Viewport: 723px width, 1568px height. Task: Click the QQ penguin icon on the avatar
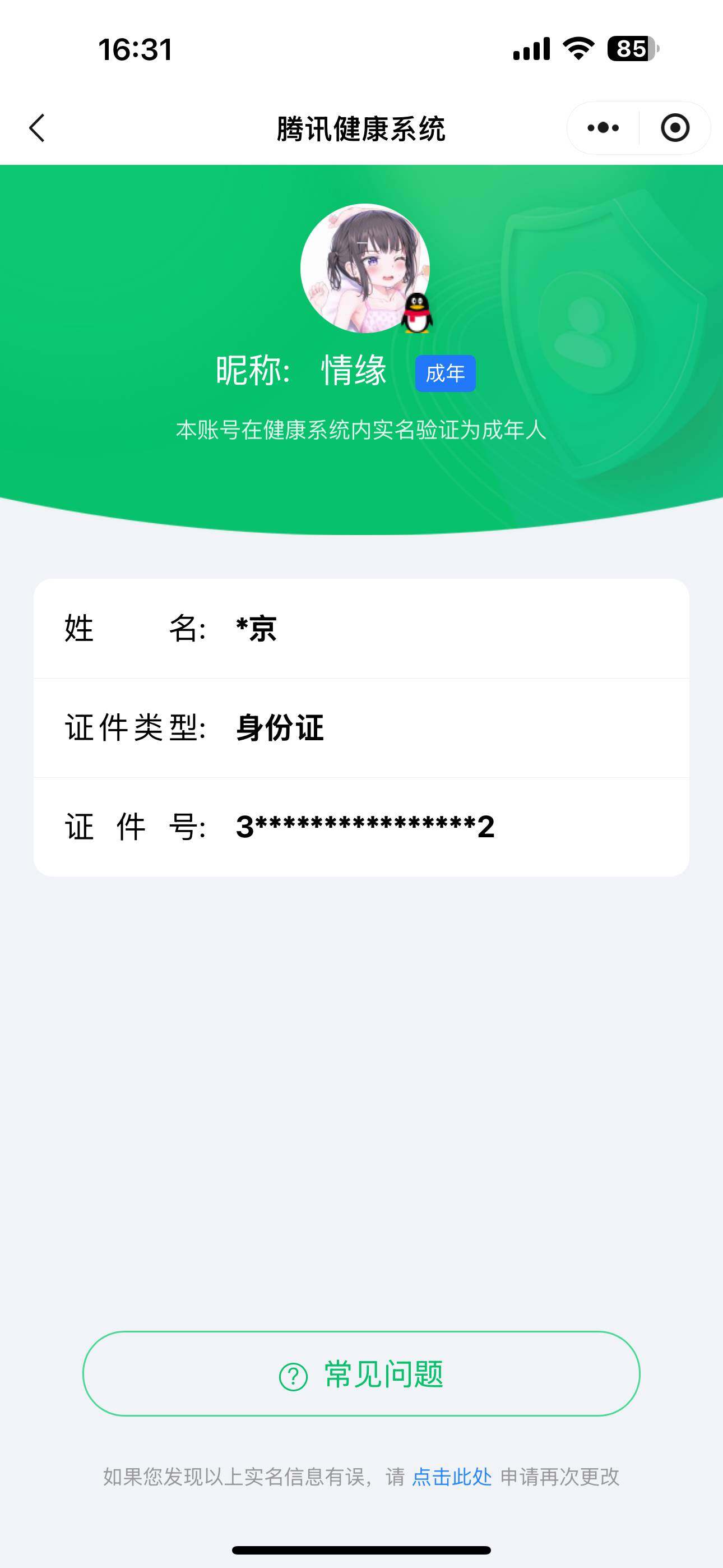(x=416, y=313)
